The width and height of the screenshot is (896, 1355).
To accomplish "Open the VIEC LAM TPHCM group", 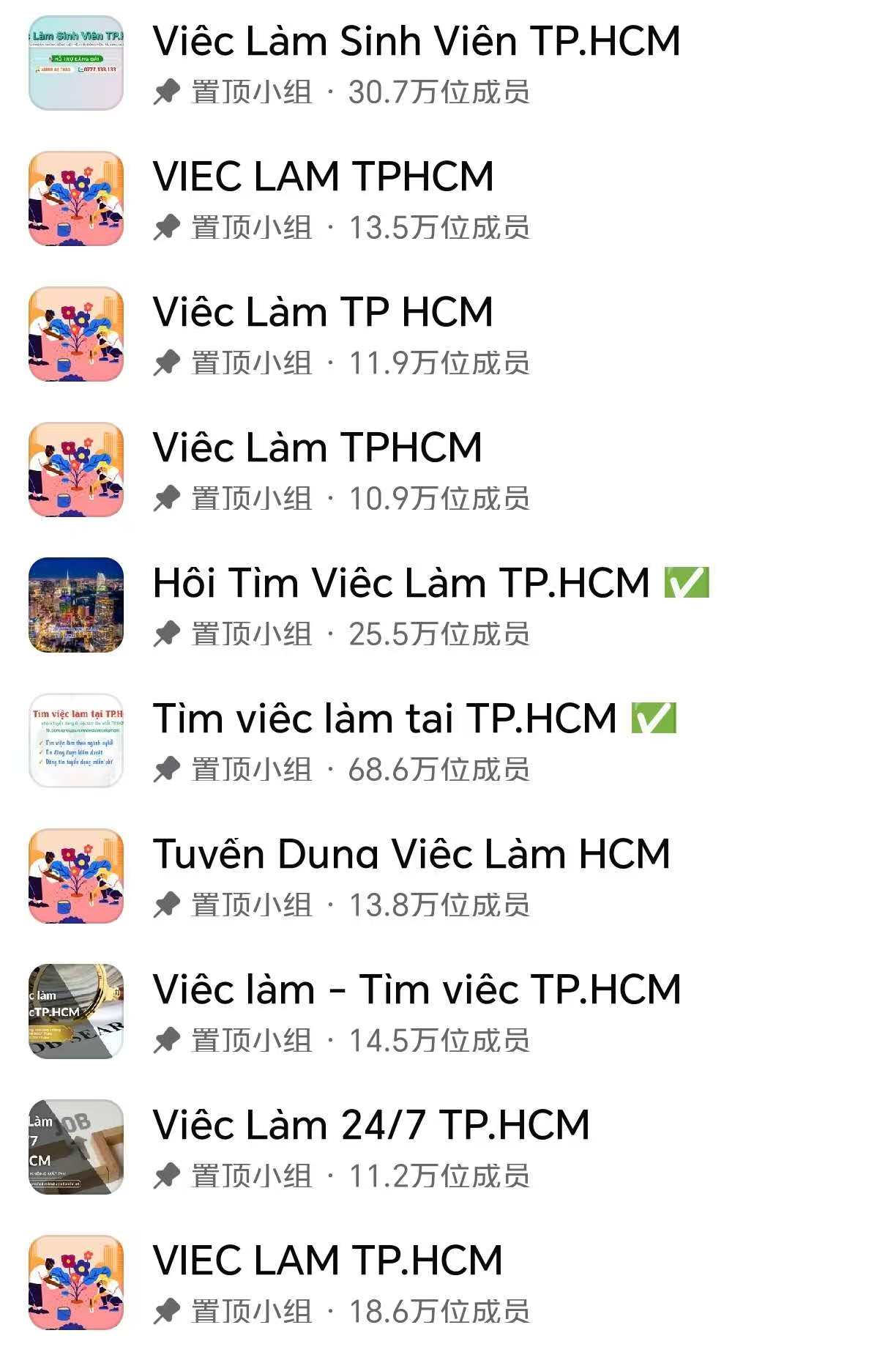I will click(323, 177).
